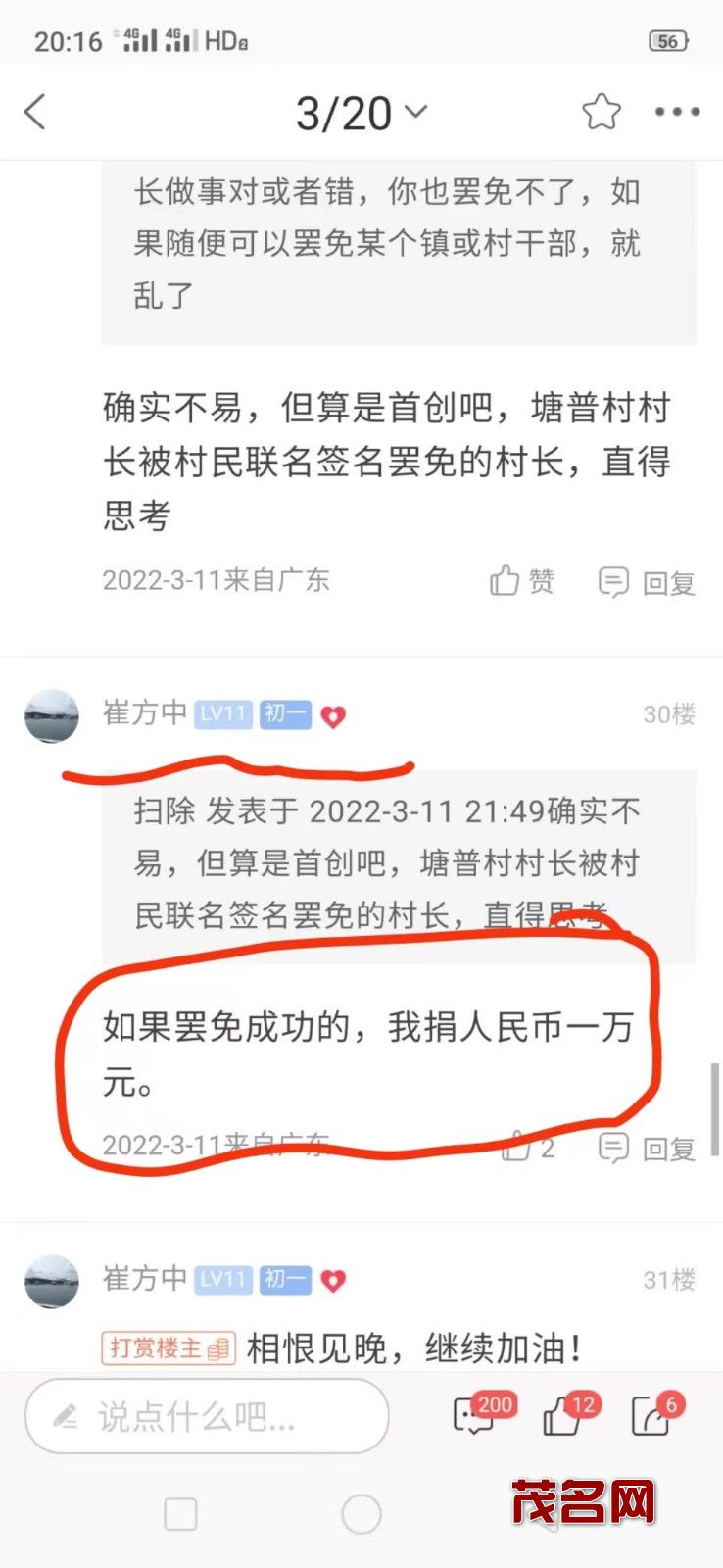Viewport: 723px width, 1568px height.
Task: Go back using the top-left arrow
Action: point(36,112)
